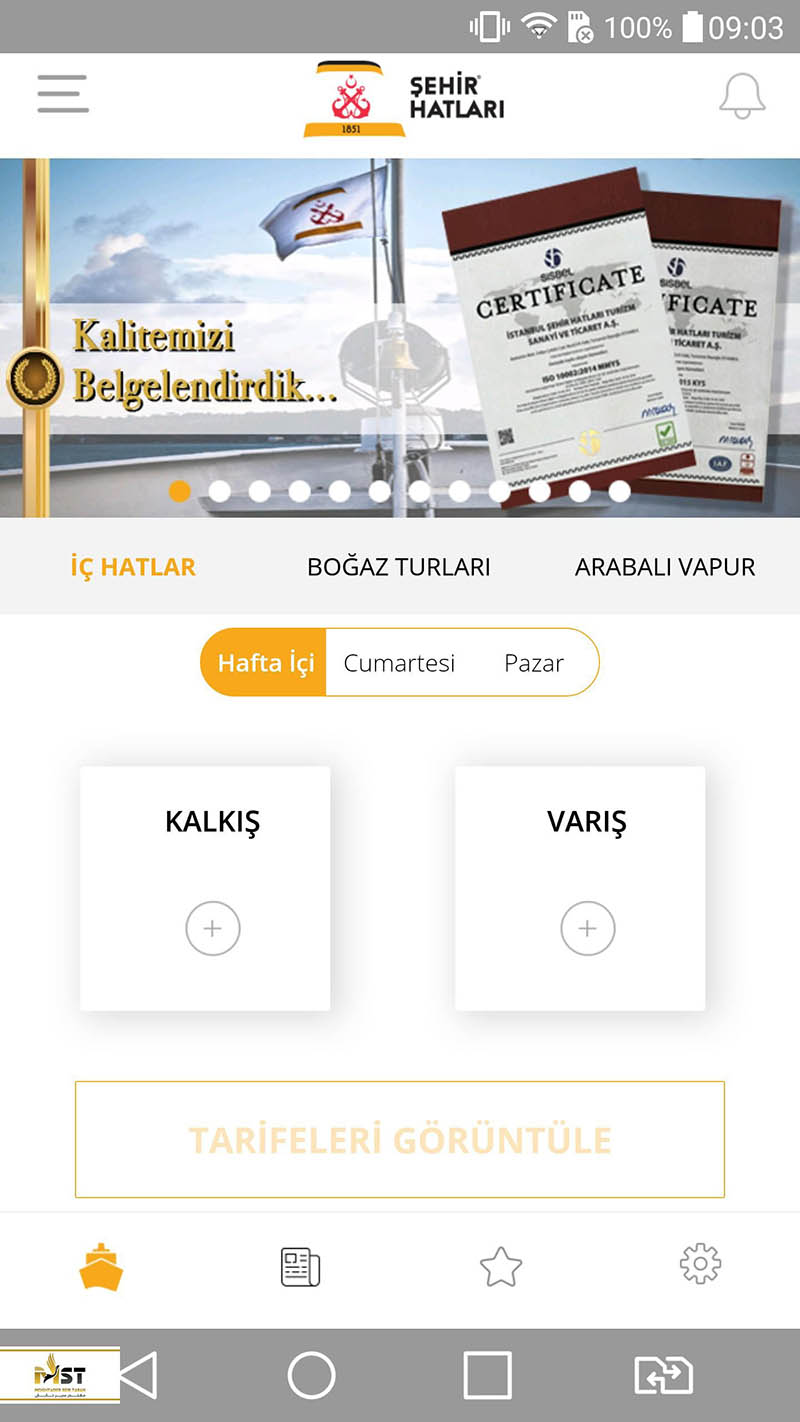
Task: Go to the system home screen
Action: pos(311,1375)
